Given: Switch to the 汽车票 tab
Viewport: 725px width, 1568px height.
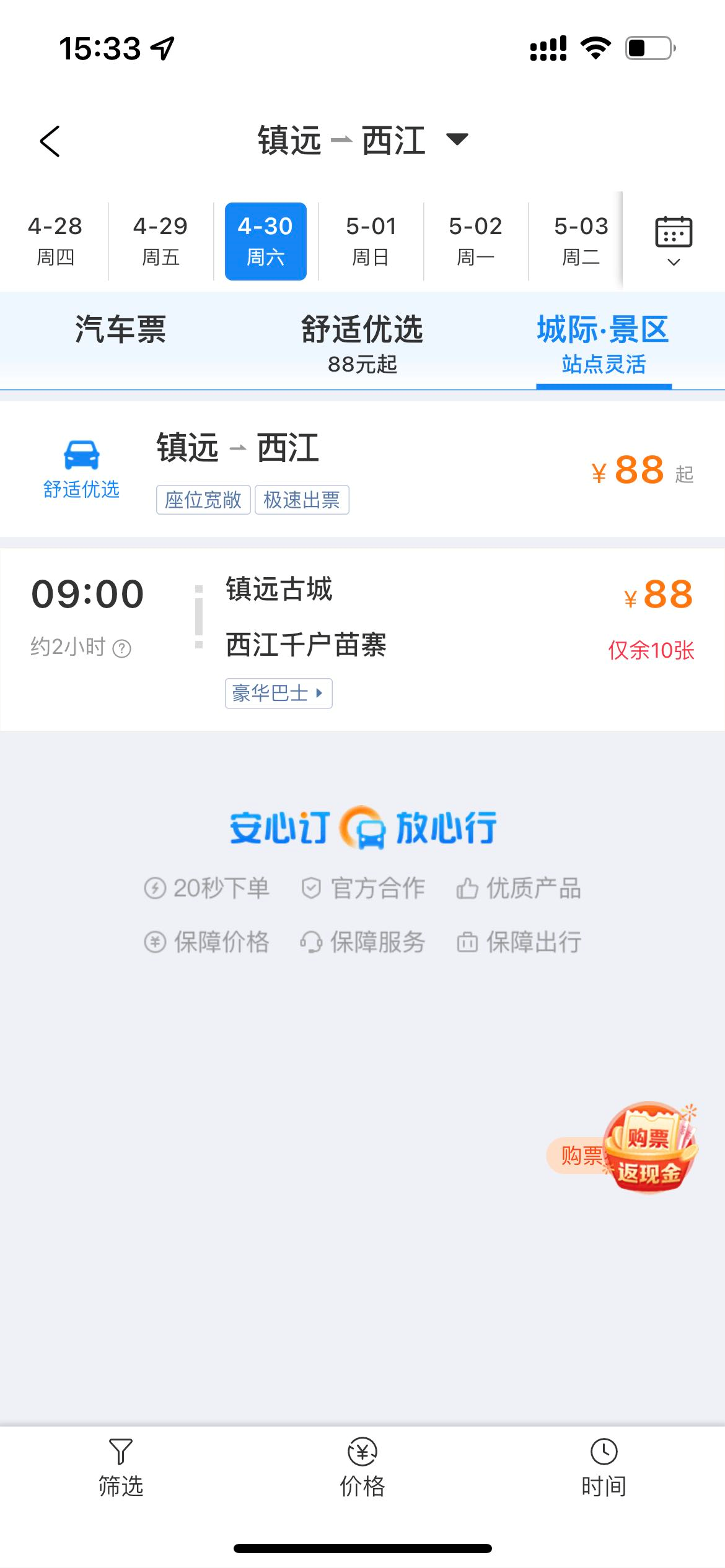Looking at the screenshot, I should tap(120, 330).
